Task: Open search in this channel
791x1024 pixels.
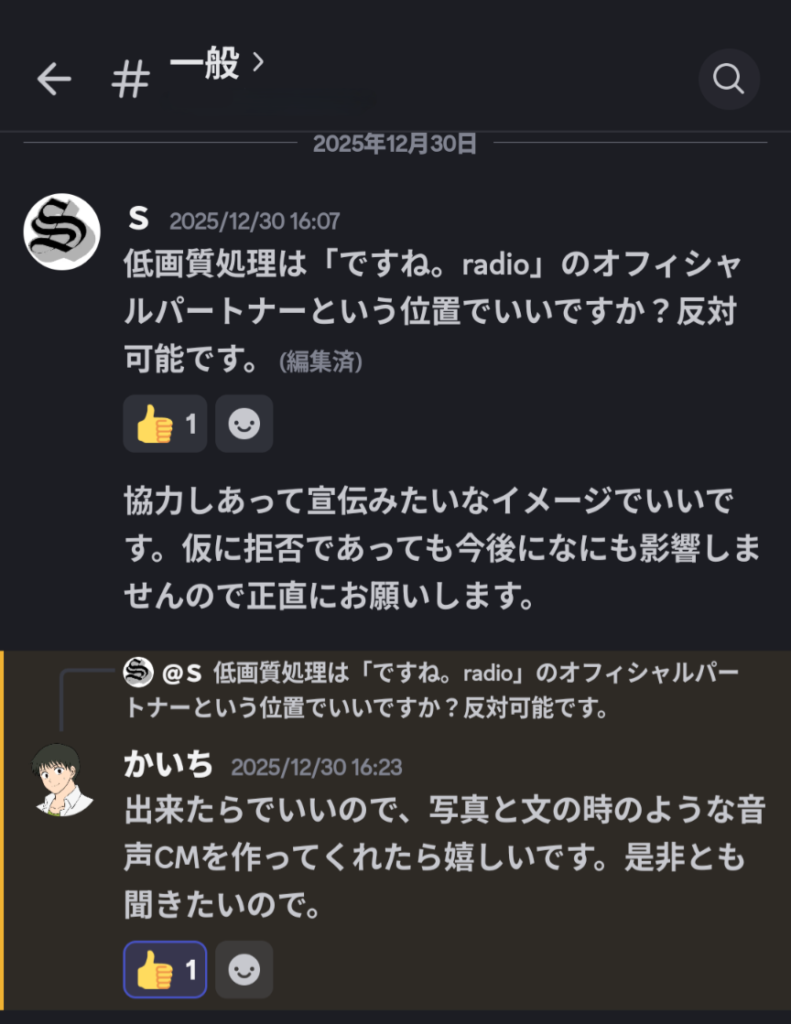Action: point(728,79)
